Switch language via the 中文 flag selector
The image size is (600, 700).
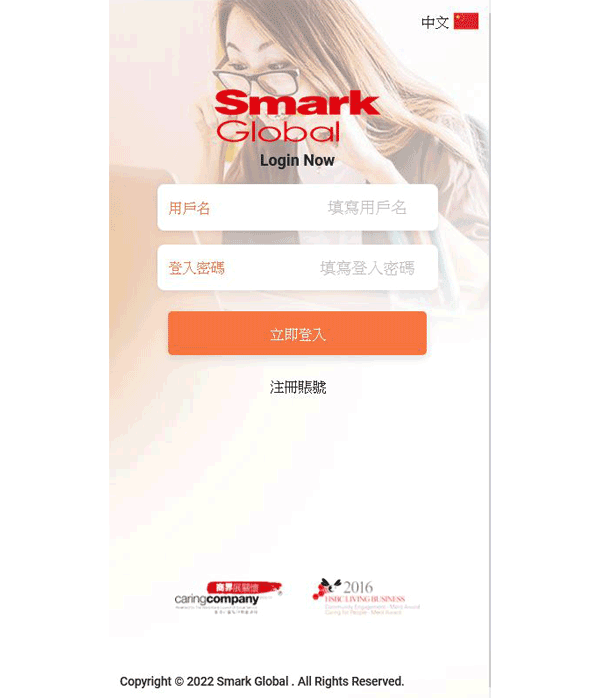(450, 22)
